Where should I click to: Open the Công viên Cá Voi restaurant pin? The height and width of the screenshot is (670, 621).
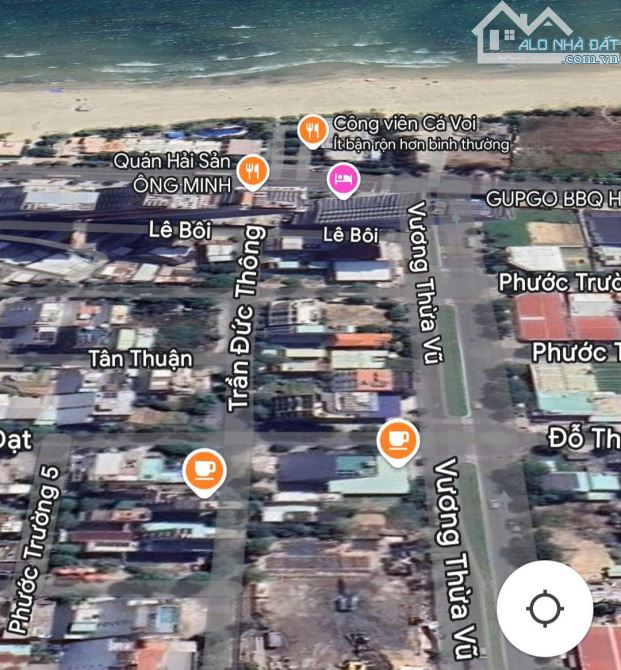tap(313, 131)
